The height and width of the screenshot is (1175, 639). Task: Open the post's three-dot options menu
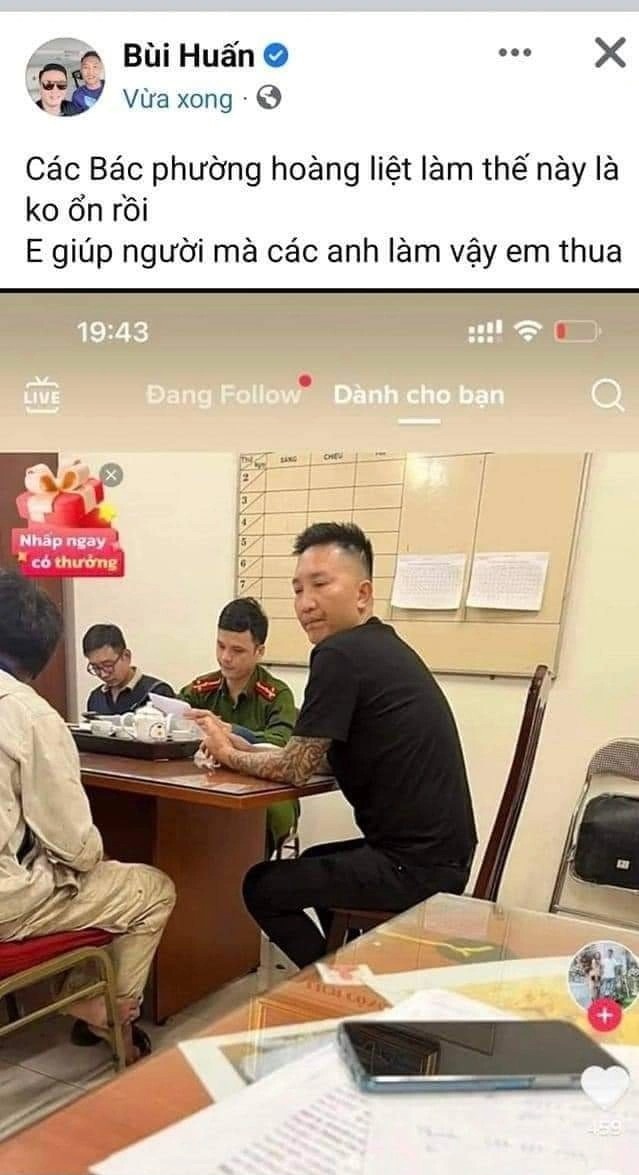(515, 53)
